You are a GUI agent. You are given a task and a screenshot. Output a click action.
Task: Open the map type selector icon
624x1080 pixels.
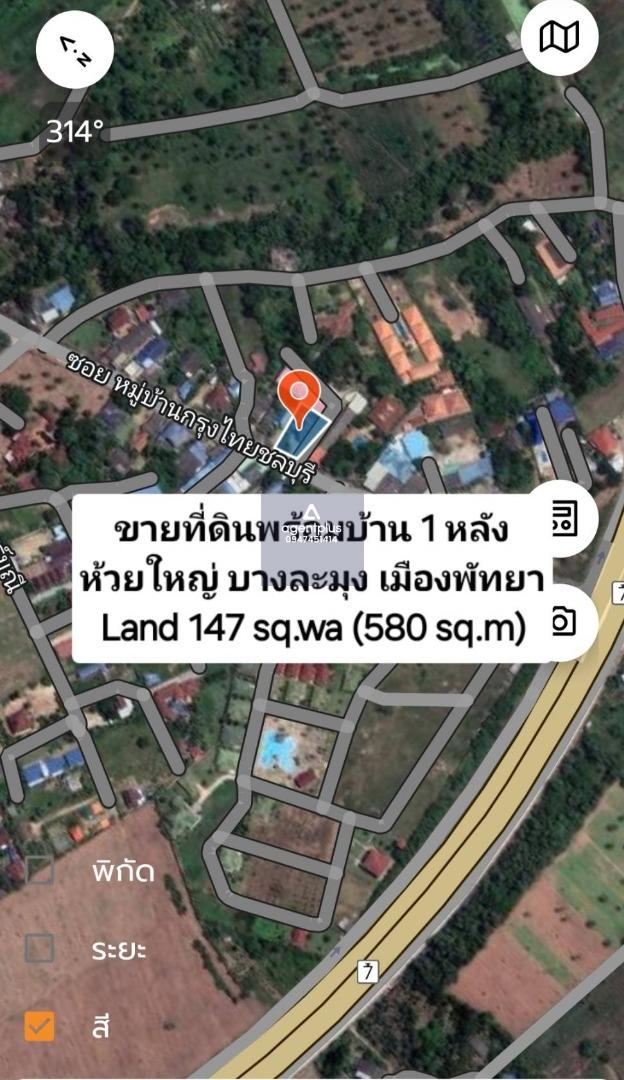coord(559,36)
